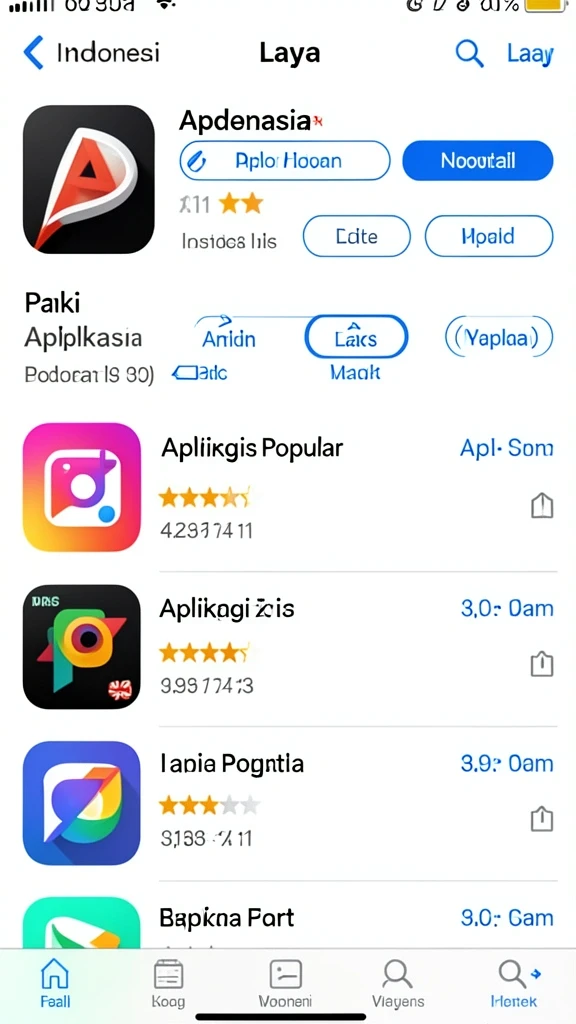Screen dimensions: 576x1024
Task: Go back to Indonesi
Action: (91, 52)
